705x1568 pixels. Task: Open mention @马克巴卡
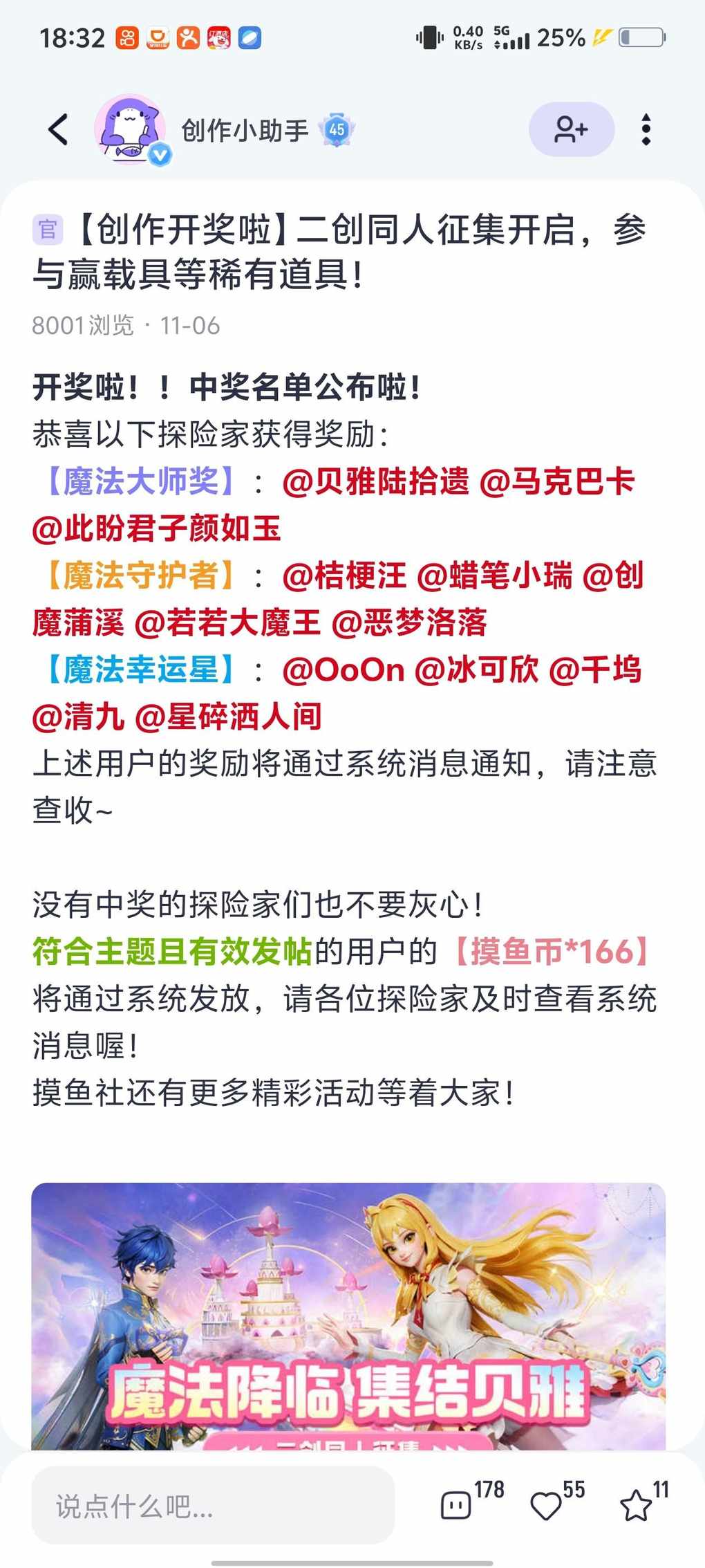click(556, 482)
